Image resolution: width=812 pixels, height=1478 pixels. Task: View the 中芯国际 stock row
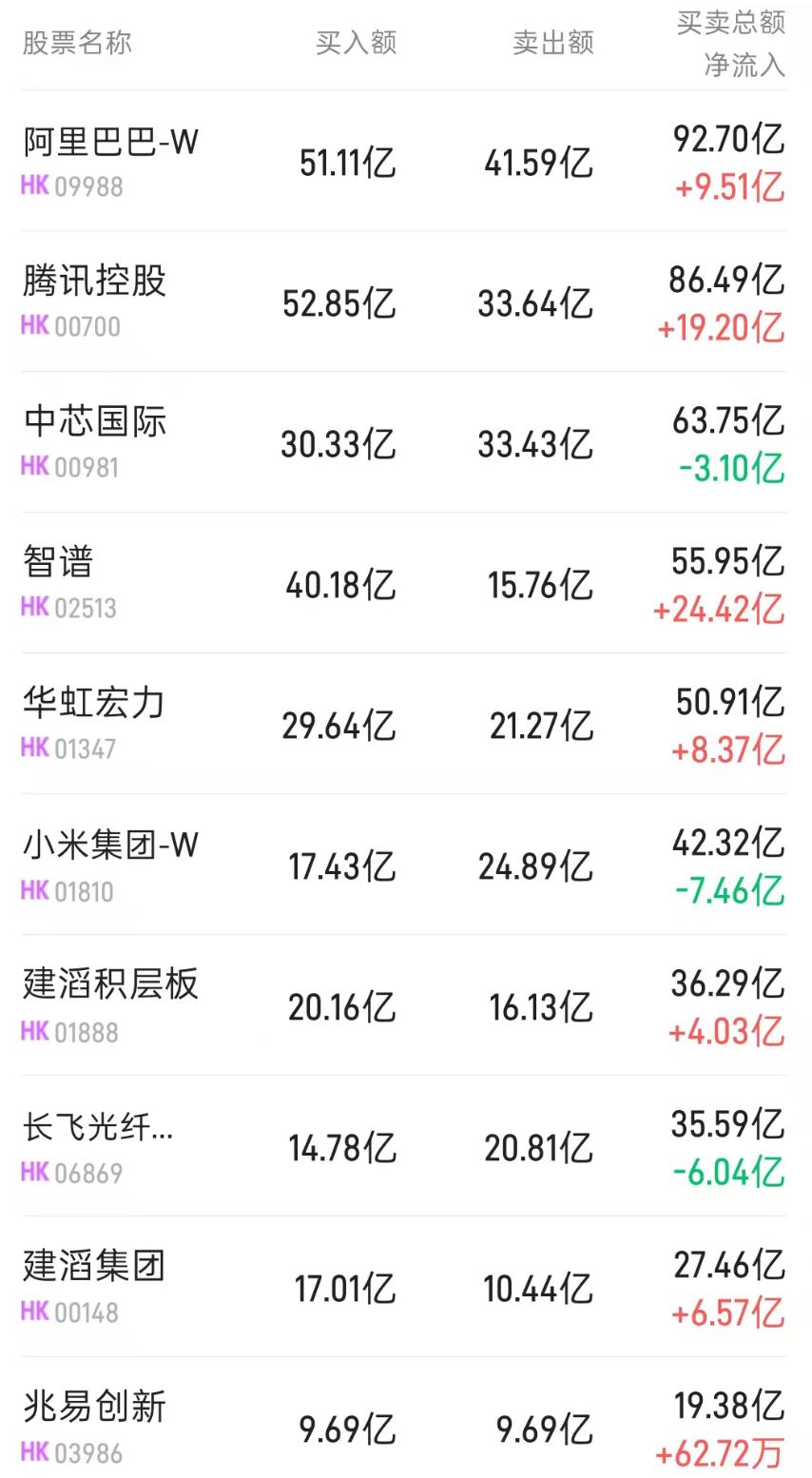click(404, 443)
